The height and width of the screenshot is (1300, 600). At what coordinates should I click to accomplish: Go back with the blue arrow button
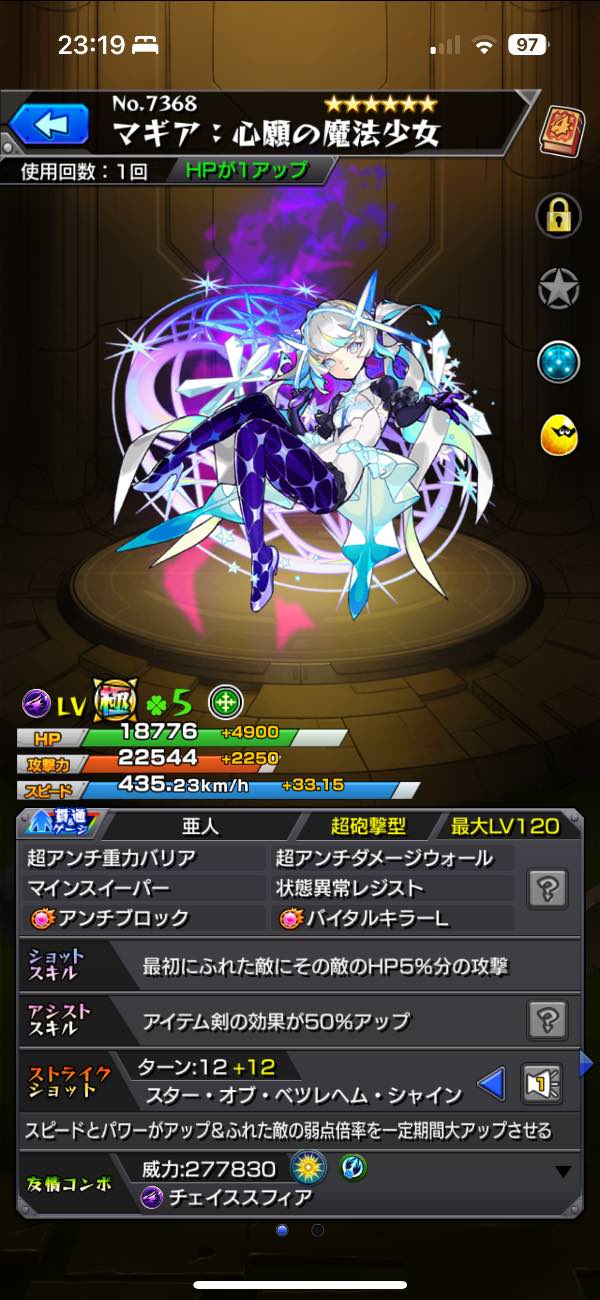48,125
